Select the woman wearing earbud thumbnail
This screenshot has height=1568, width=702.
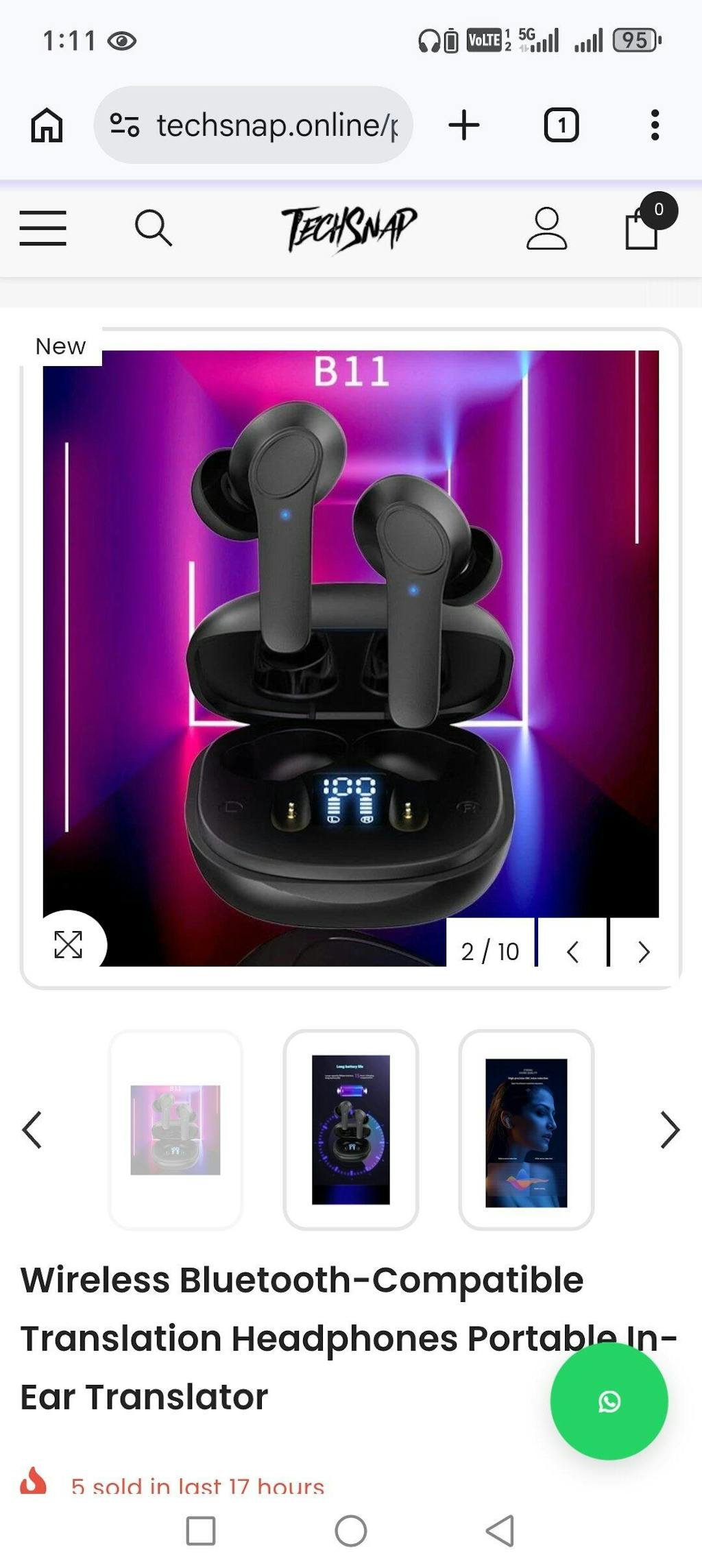[x=526, y=1130]
